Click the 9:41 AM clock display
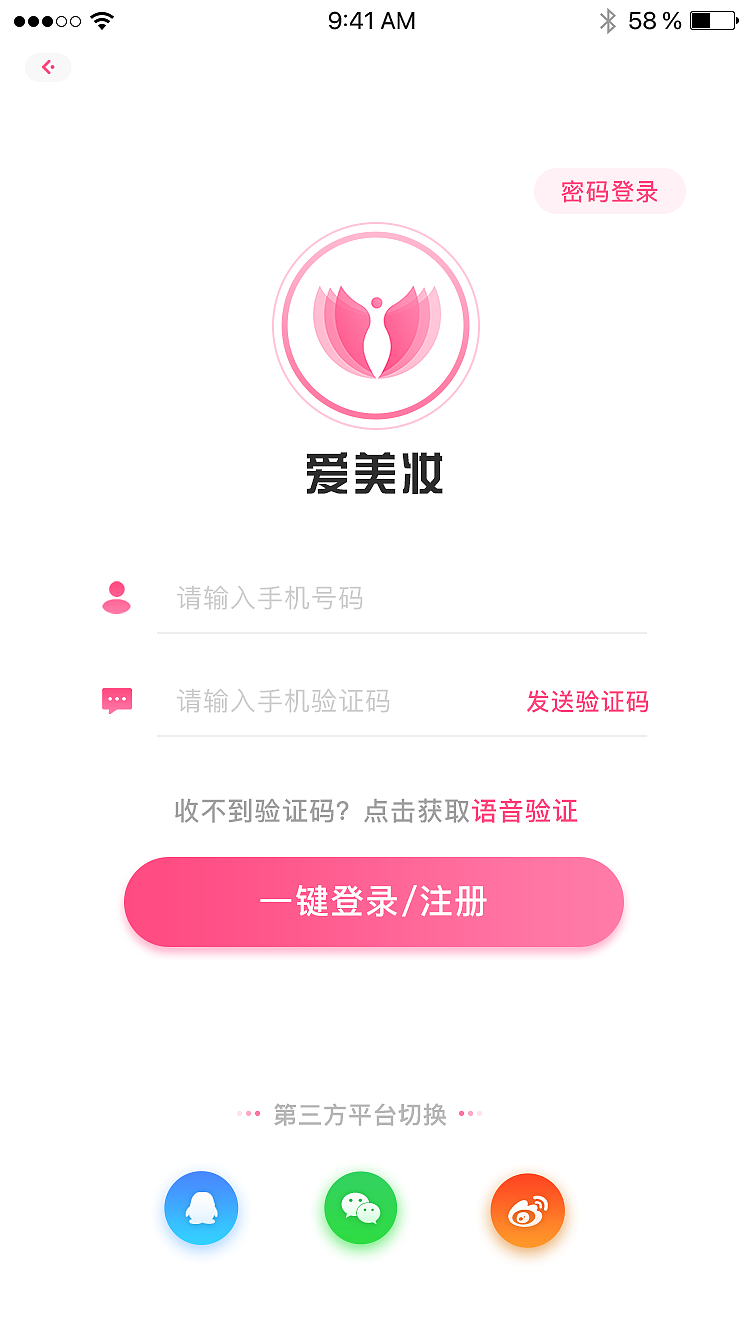The height and width of the screenshot is (1334, 750). pyautogui.click(x=372, y=21)
